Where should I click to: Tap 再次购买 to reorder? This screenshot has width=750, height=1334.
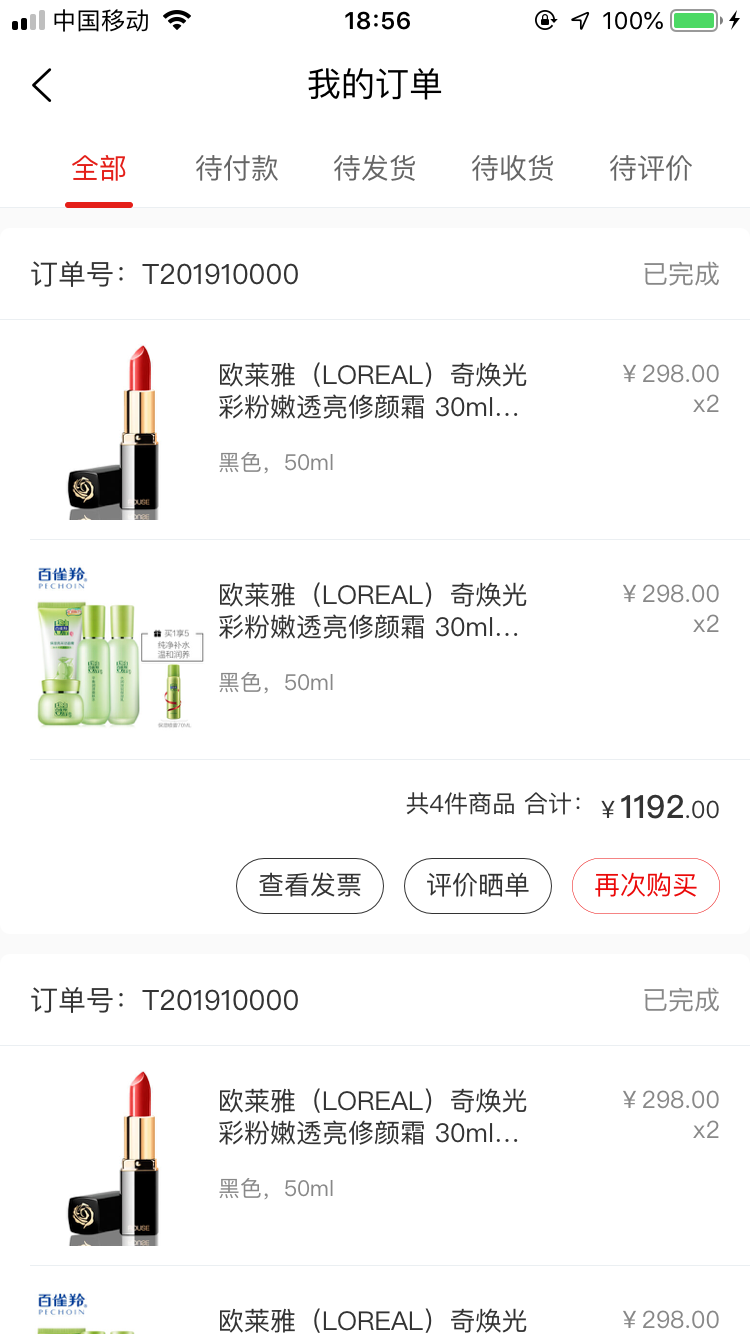(646, 886)
